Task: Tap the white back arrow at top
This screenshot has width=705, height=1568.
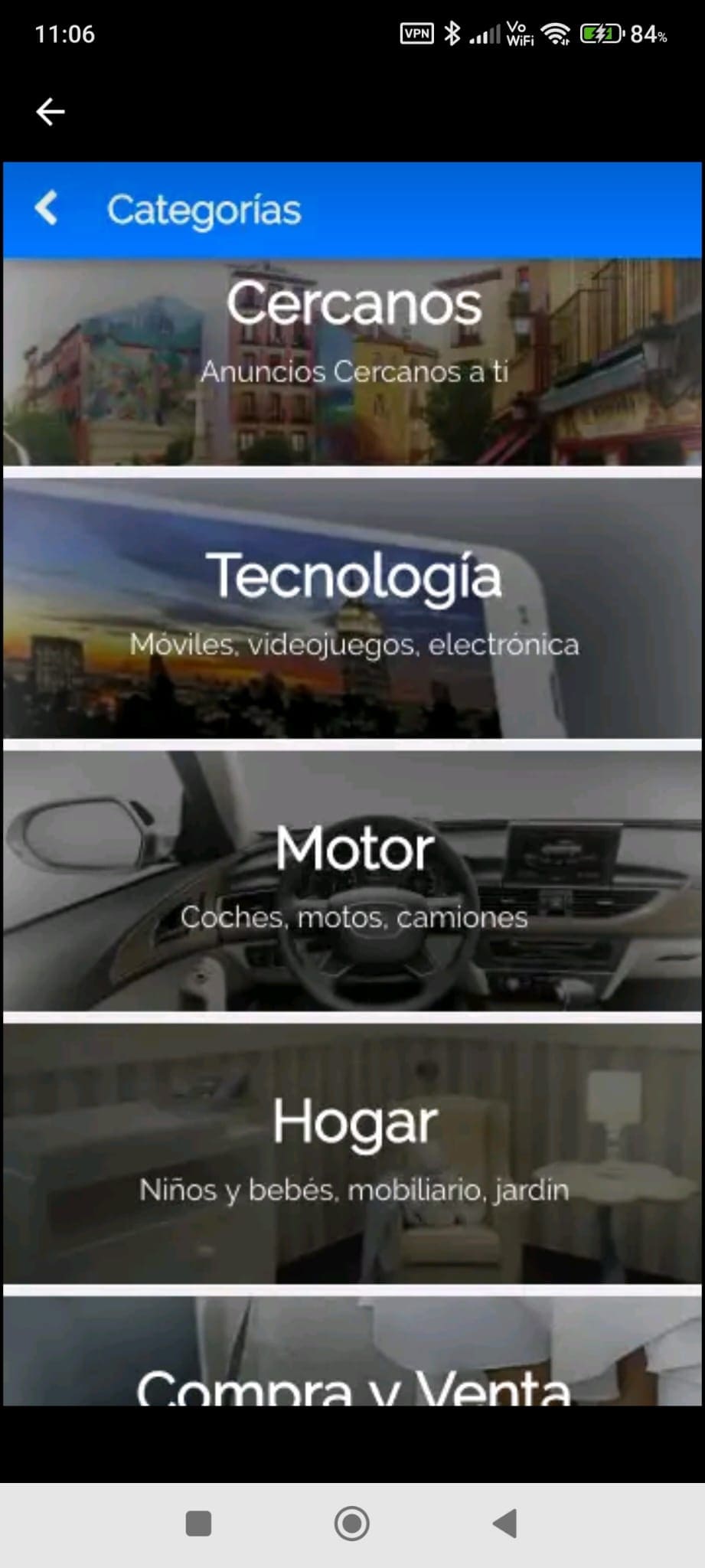Action: pyautogui.click(x=51, y=112)
